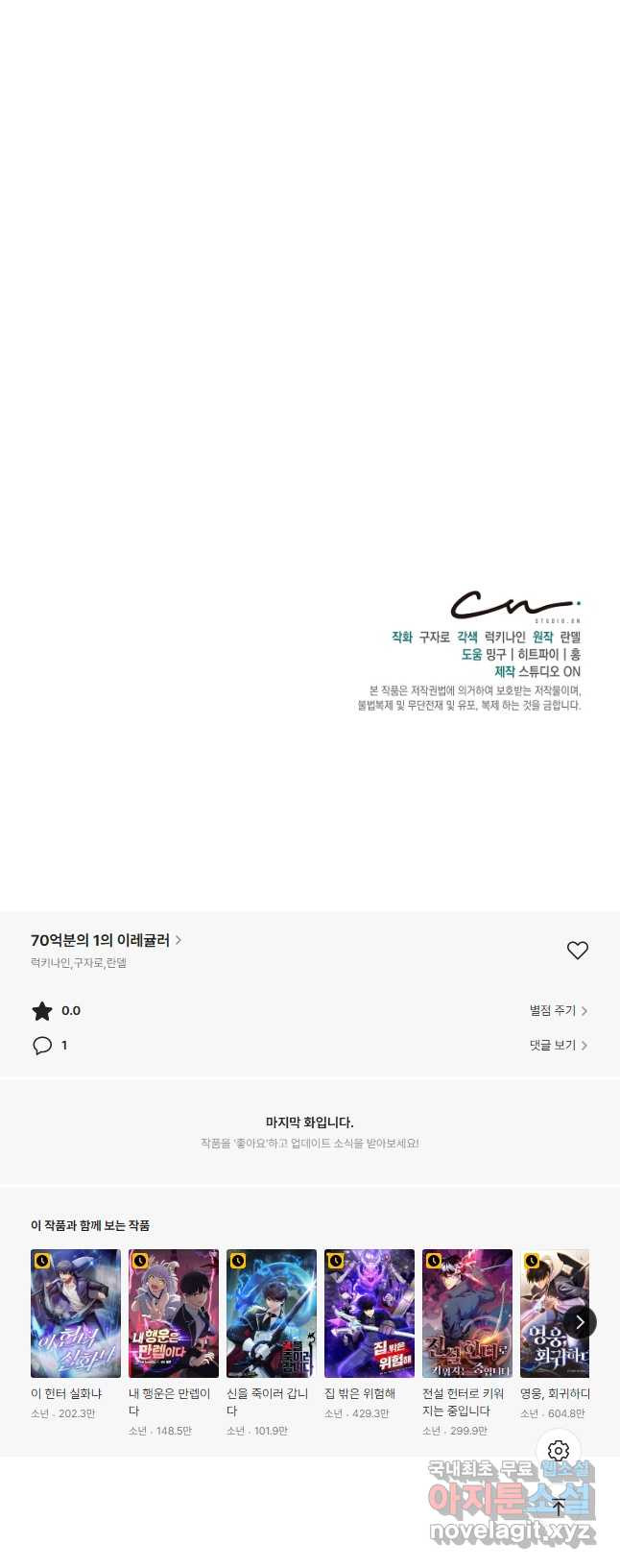Like this series with the heart icon
The height and width of the screenshot is (1568, 620).
click(x=577, y=950)
